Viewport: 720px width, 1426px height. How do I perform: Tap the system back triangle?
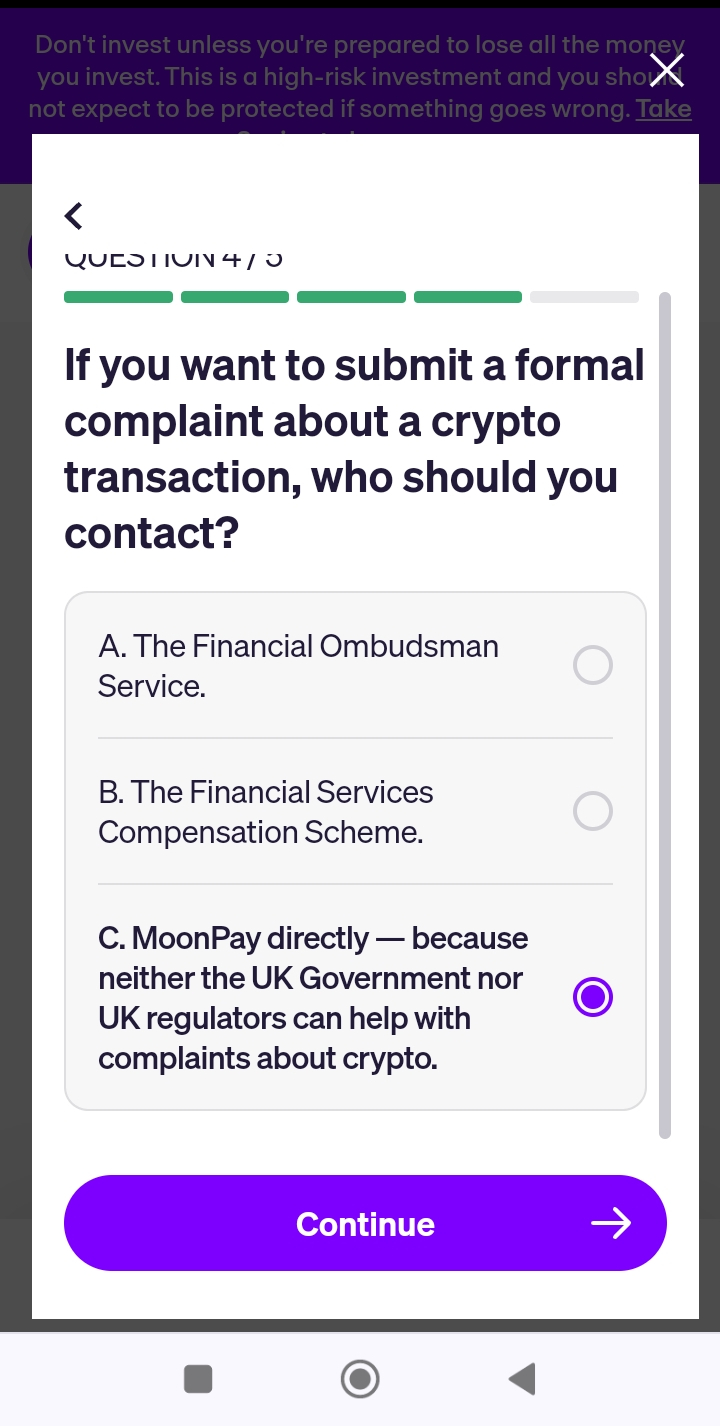[522, 1379]
